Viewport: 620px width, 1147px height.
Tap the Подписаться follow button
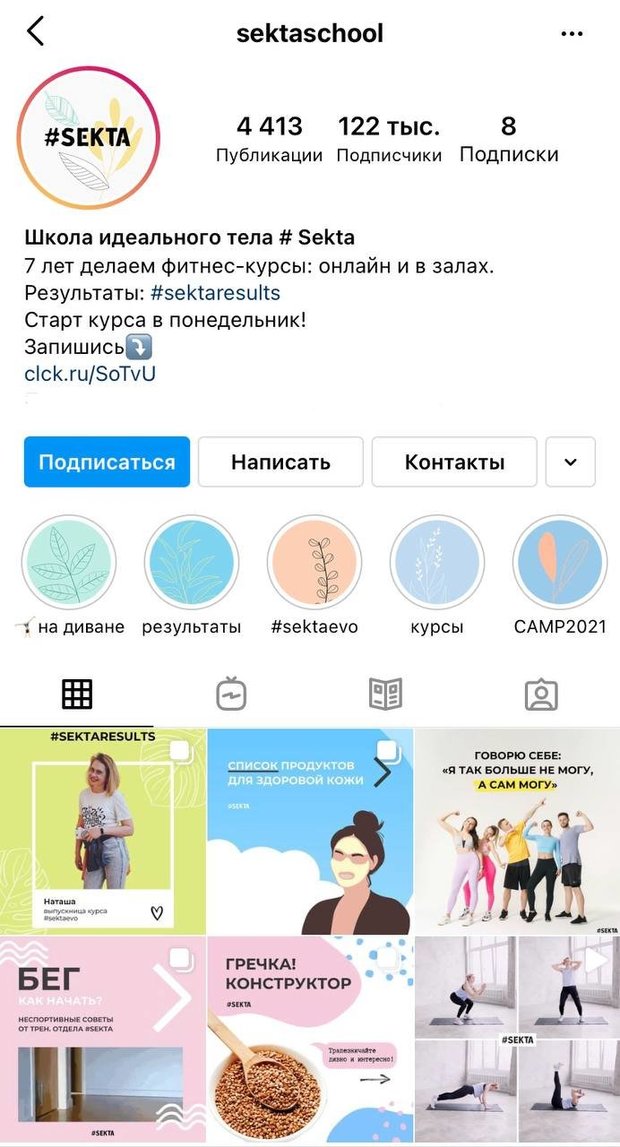[x=107, y=462]
